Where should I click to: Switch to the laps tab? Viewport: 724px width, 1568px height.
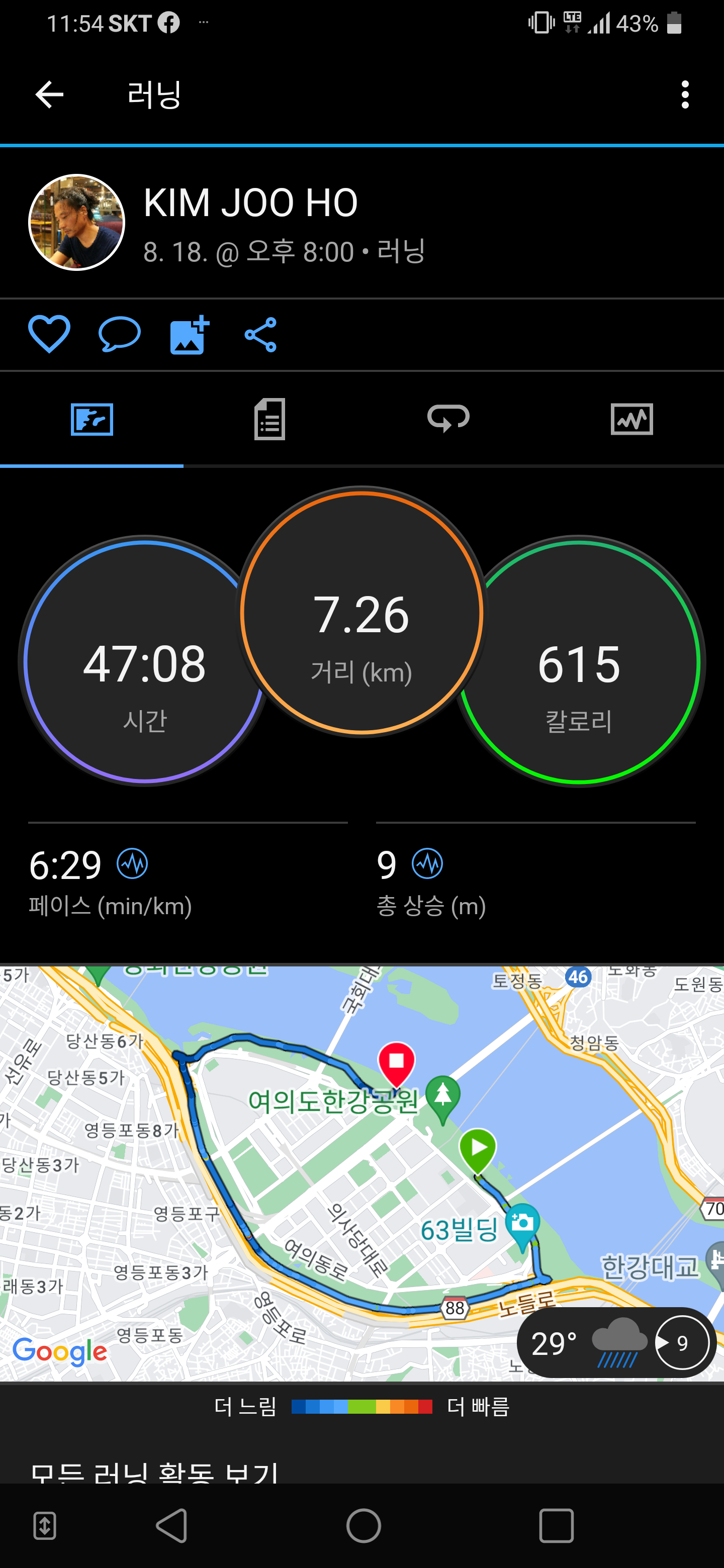pyautogui.click(x=448, y=419)
